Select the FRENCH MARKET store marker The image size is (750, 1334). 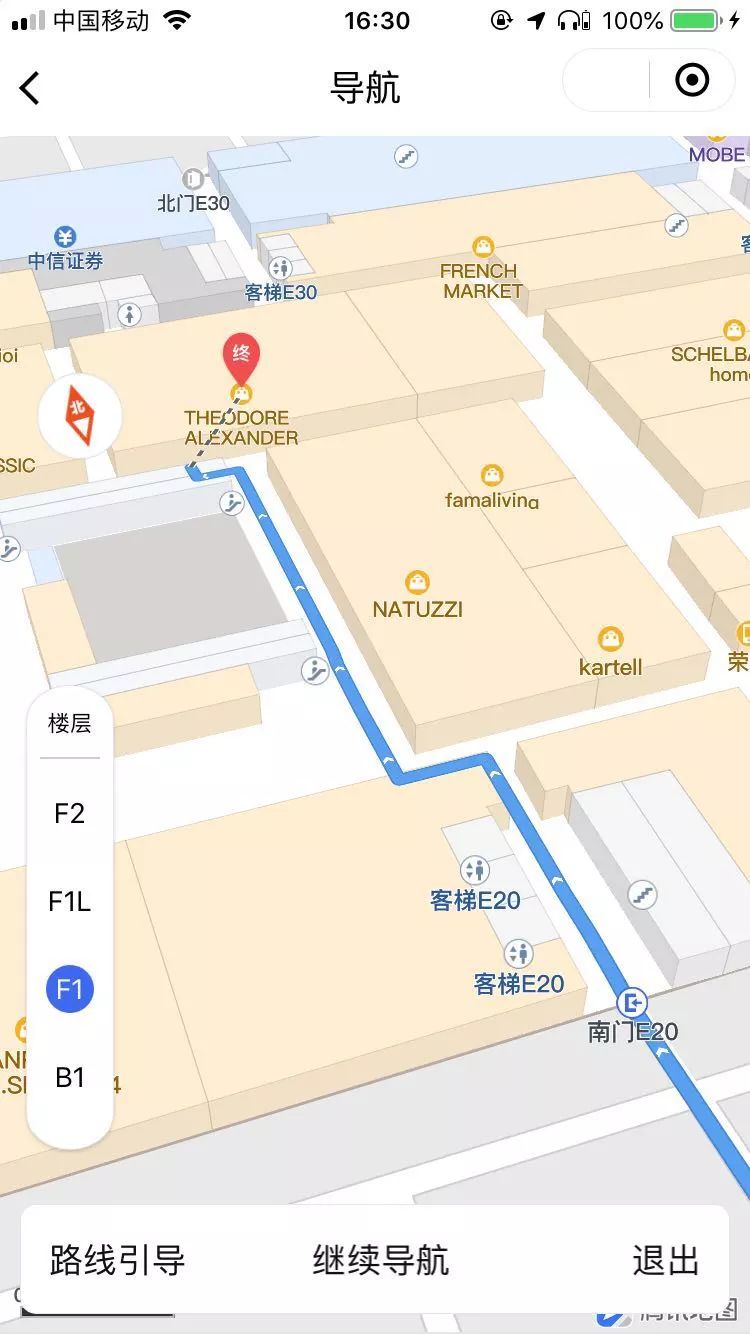[484, 248]
